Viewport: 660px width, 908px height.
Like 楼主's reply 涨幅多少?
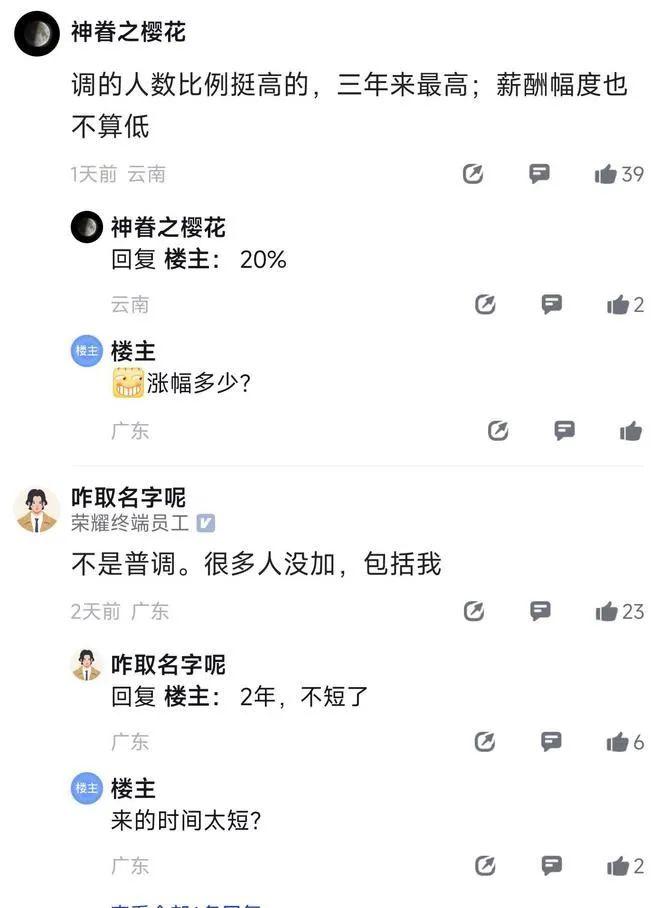pos(630,431)
